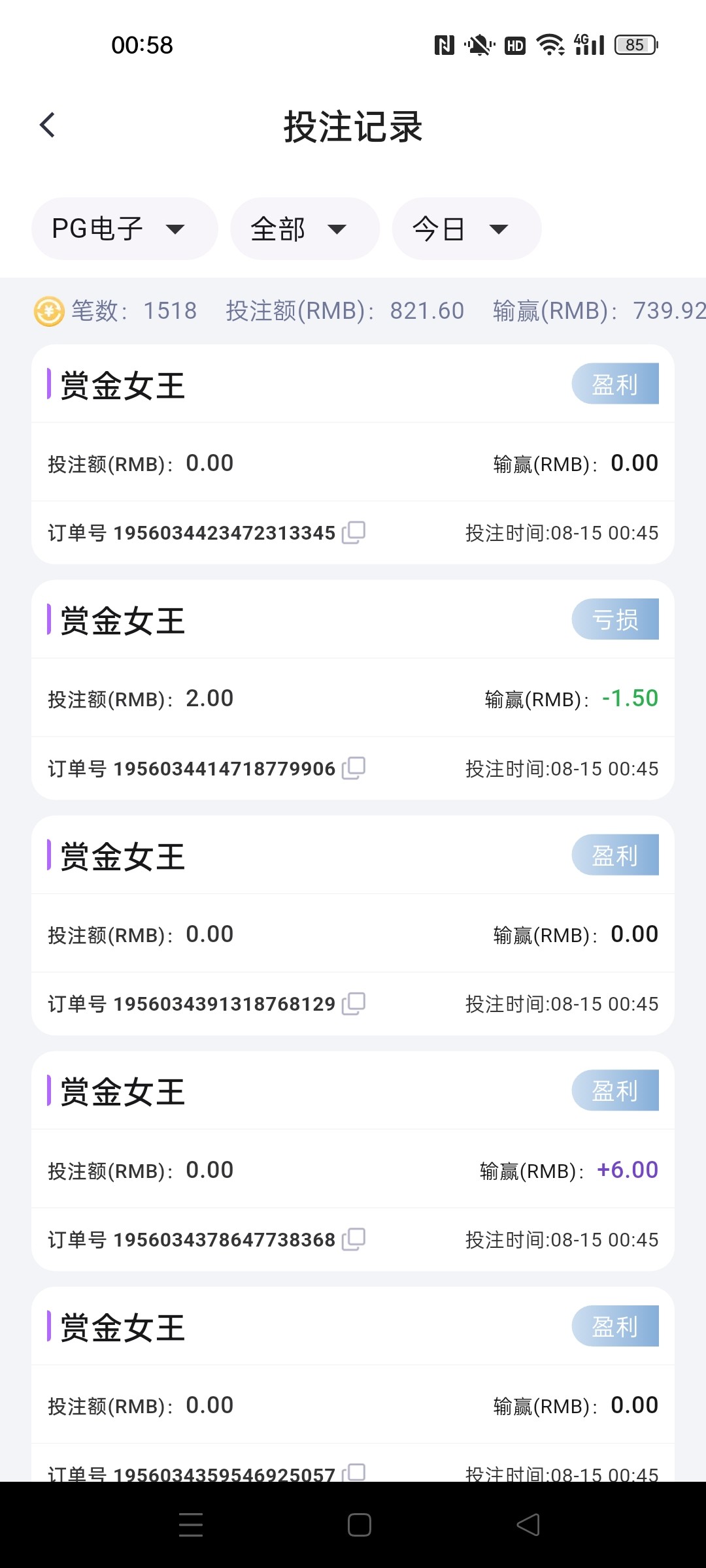
Task: Tap the battery indicator showing 85
Action: 633,44
